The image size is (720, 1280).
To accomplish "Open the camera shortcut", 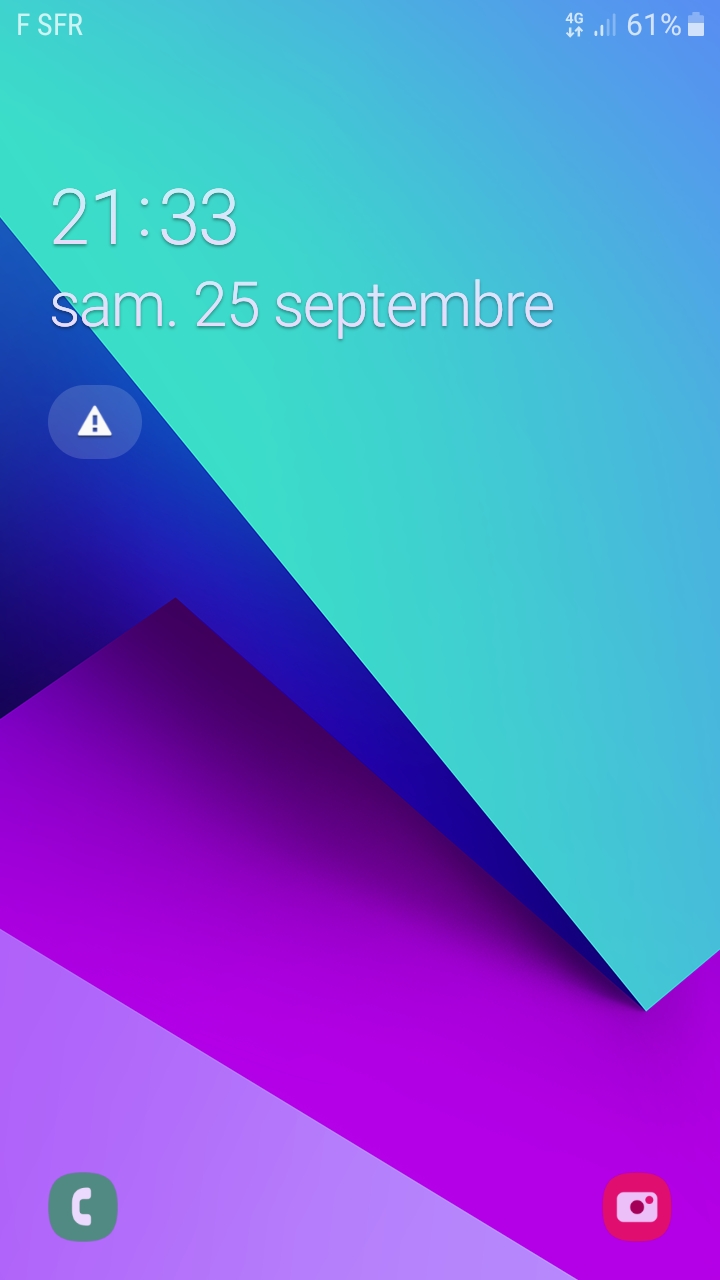I will (637, 1207).
